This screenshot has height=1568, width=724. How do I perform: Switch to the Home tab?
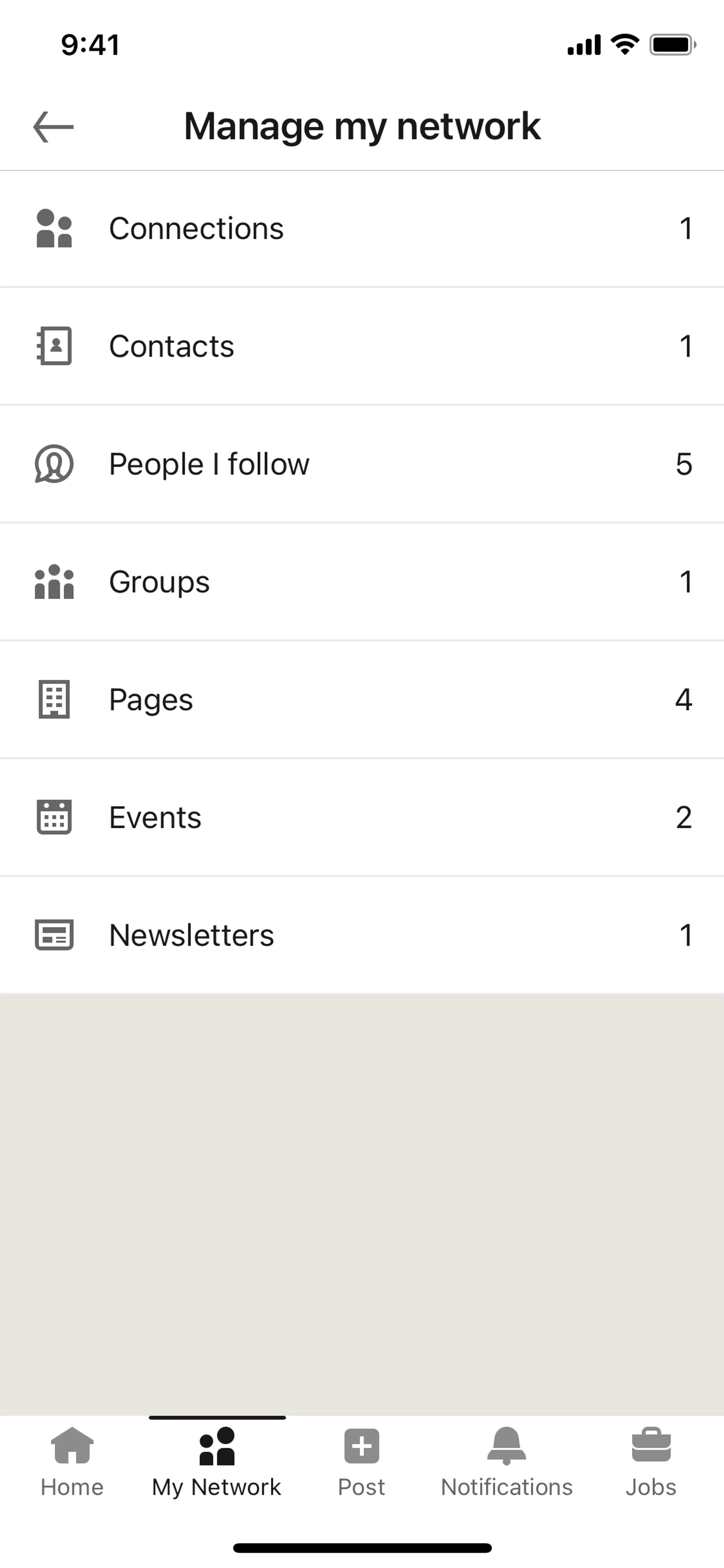(x=72, y=1461)
